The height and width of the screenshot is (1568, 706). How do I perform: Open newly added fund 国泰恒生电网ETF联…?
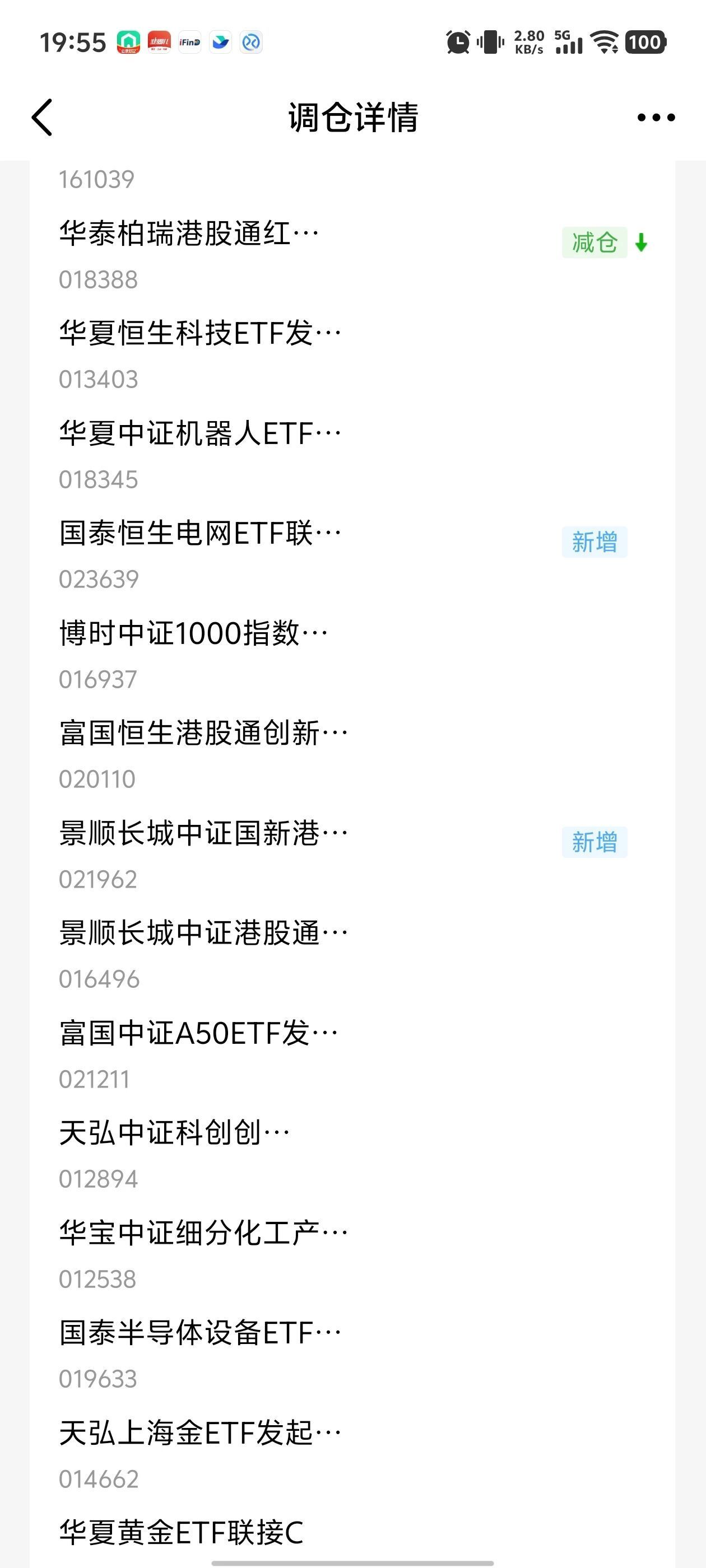[x=200, y=534]
